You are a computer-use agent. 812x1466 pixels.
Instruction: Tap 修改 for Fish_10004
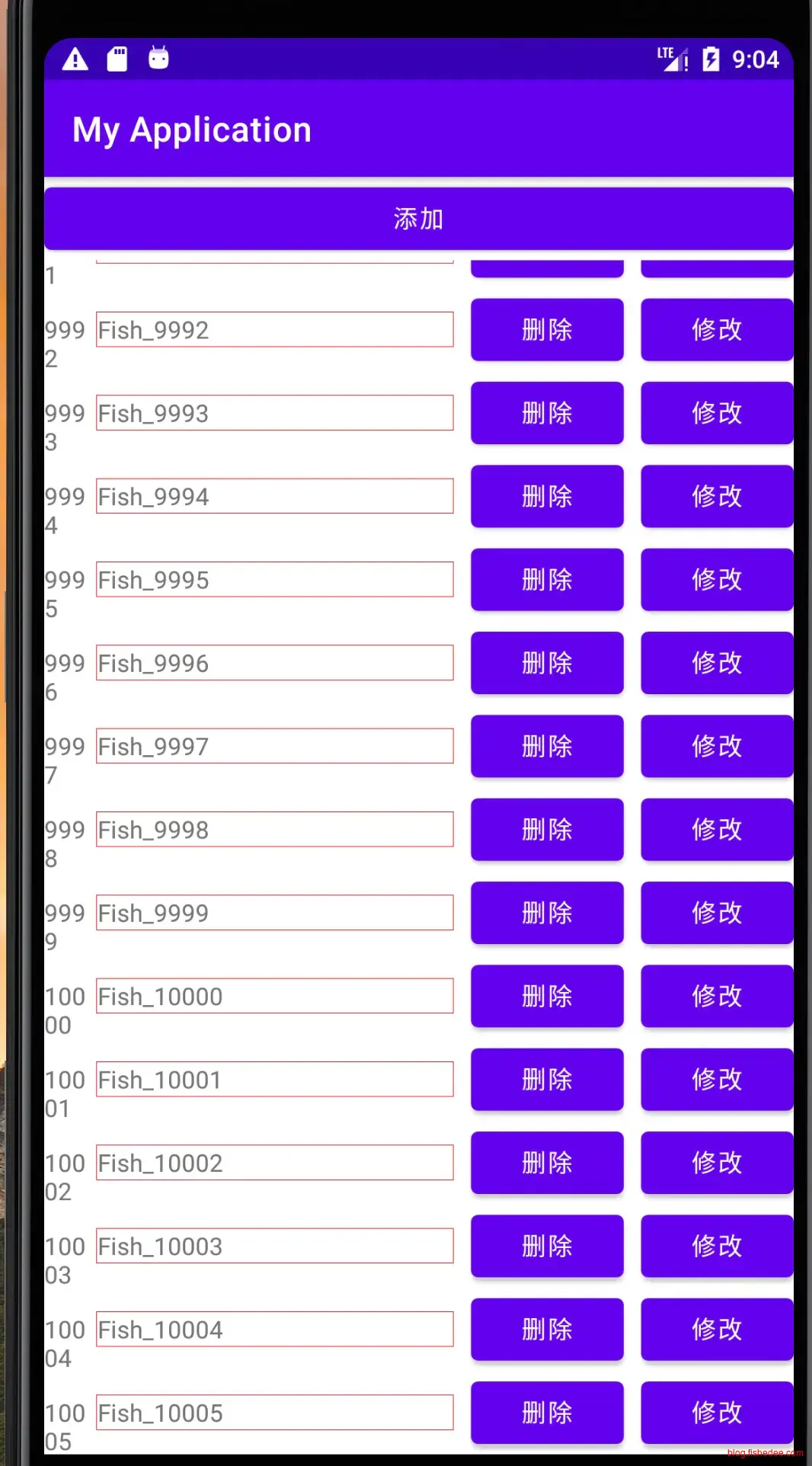pyautogui.click(x=716, y=1329)
